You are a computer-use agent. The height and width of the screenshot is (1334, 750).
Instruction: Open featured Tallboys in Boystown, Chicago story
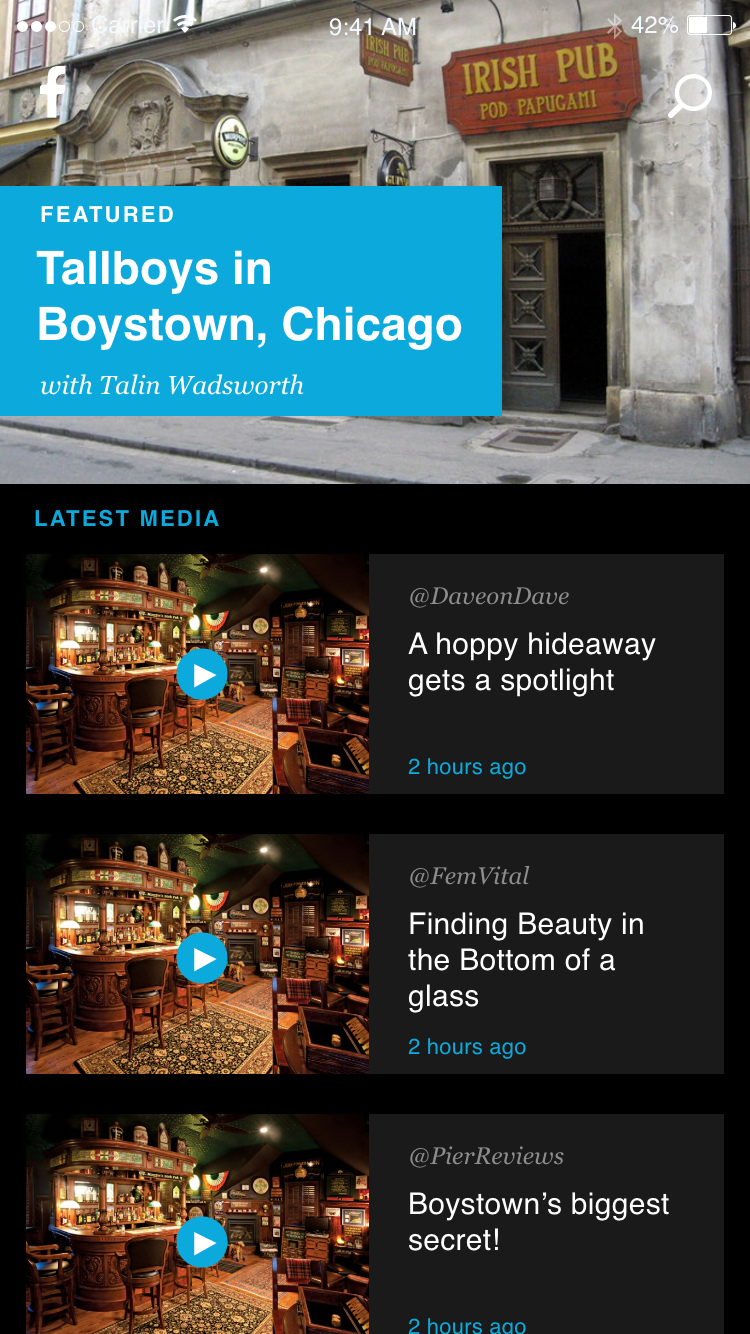click(250, 298)
